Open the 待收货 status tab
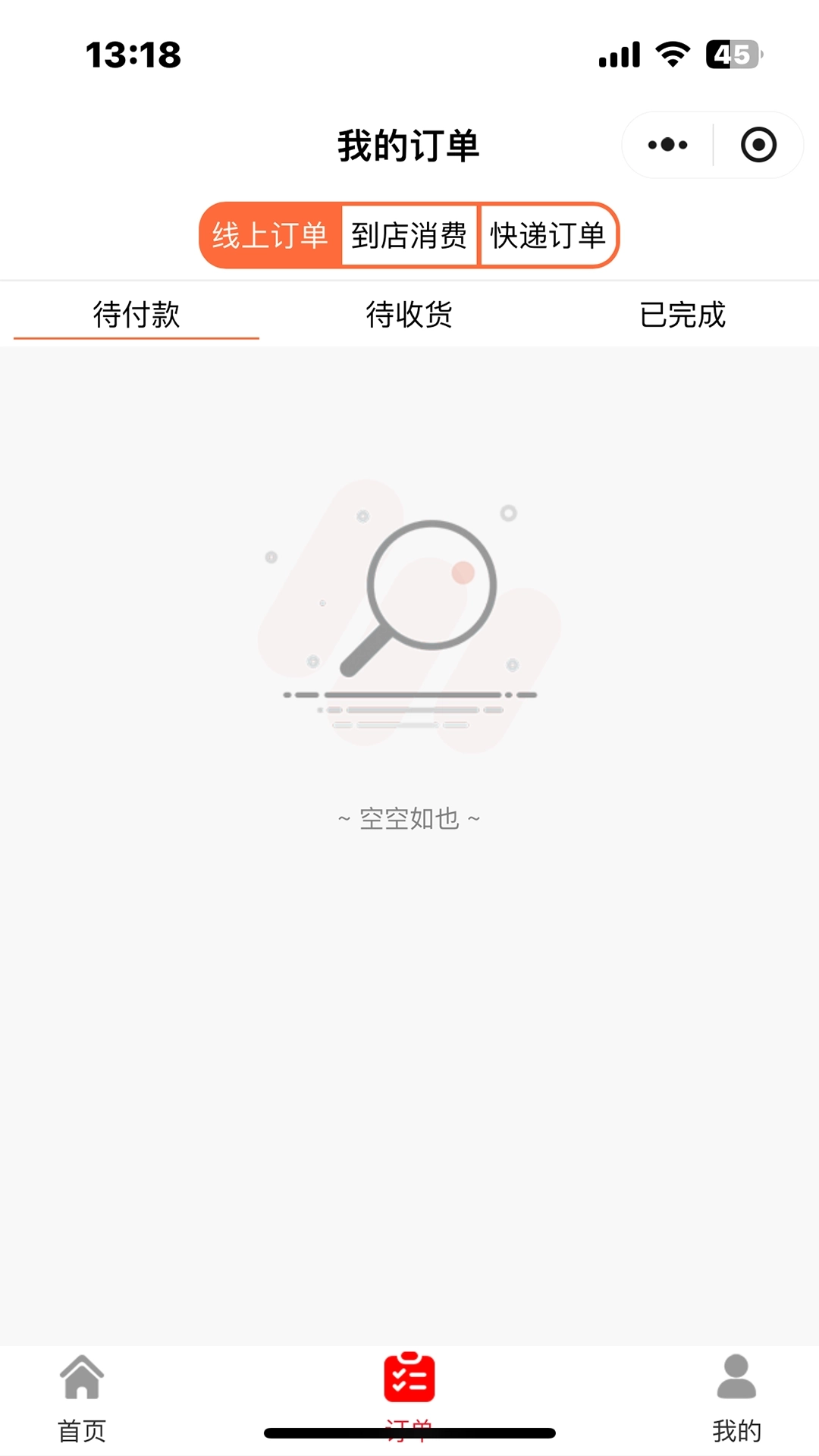 (x=409, y=315)
